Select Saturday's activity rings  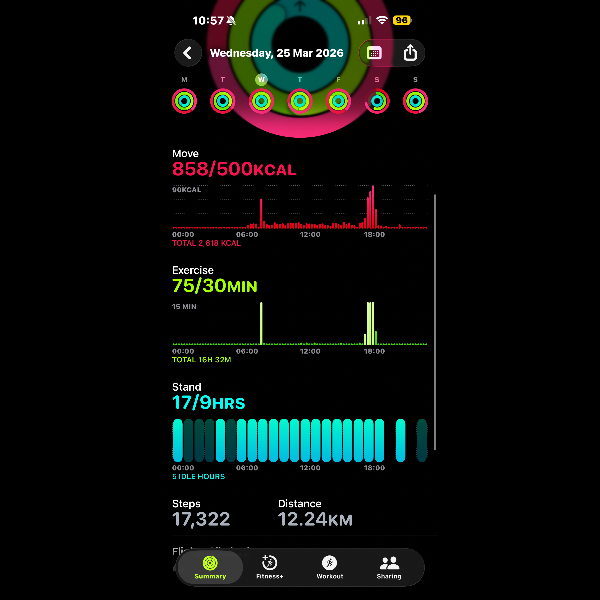coord(377,100)
